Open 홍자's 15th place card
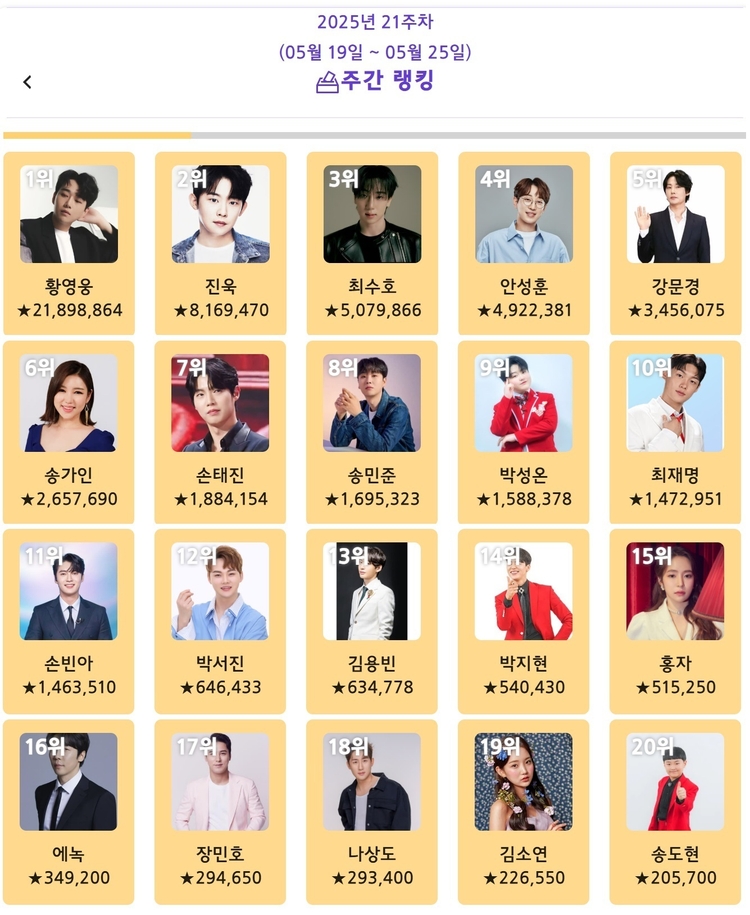This screenshot has width=750, height=915. click(675, 620)
